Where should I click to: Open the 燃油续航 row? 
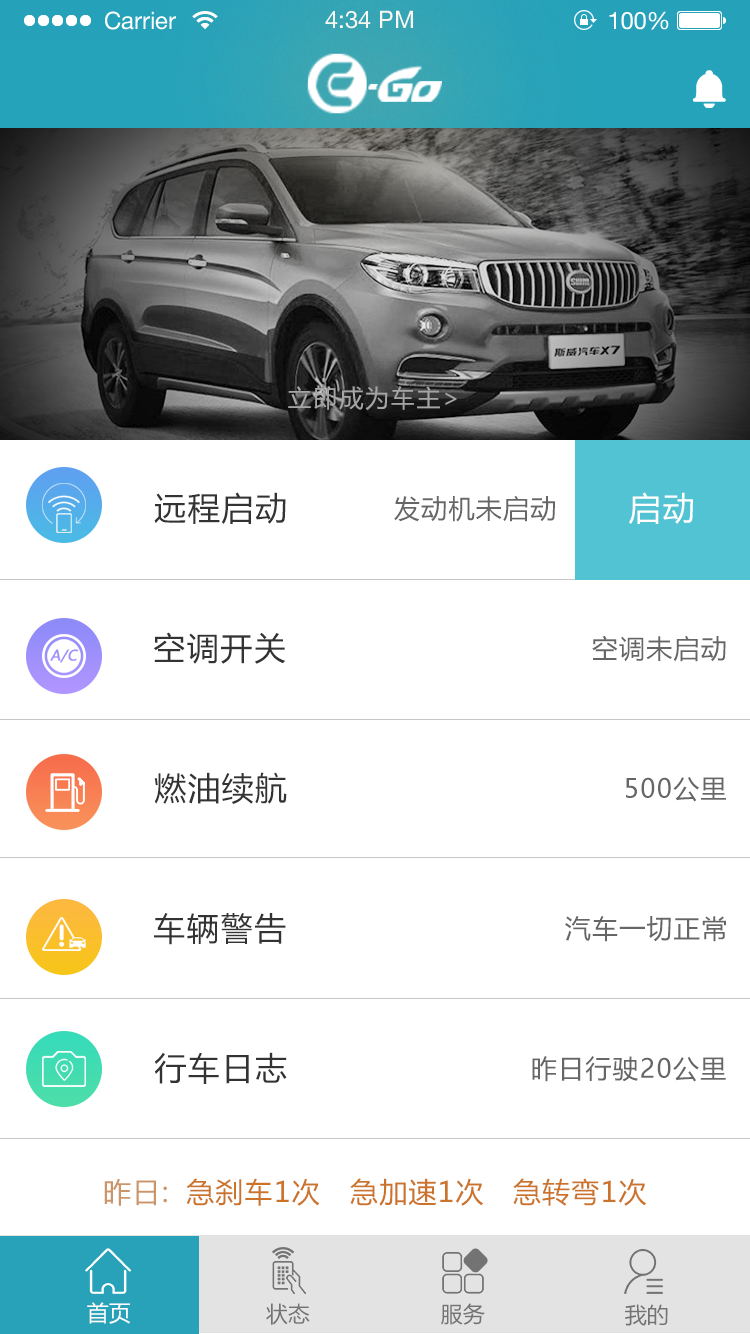[x=375, y=789]
